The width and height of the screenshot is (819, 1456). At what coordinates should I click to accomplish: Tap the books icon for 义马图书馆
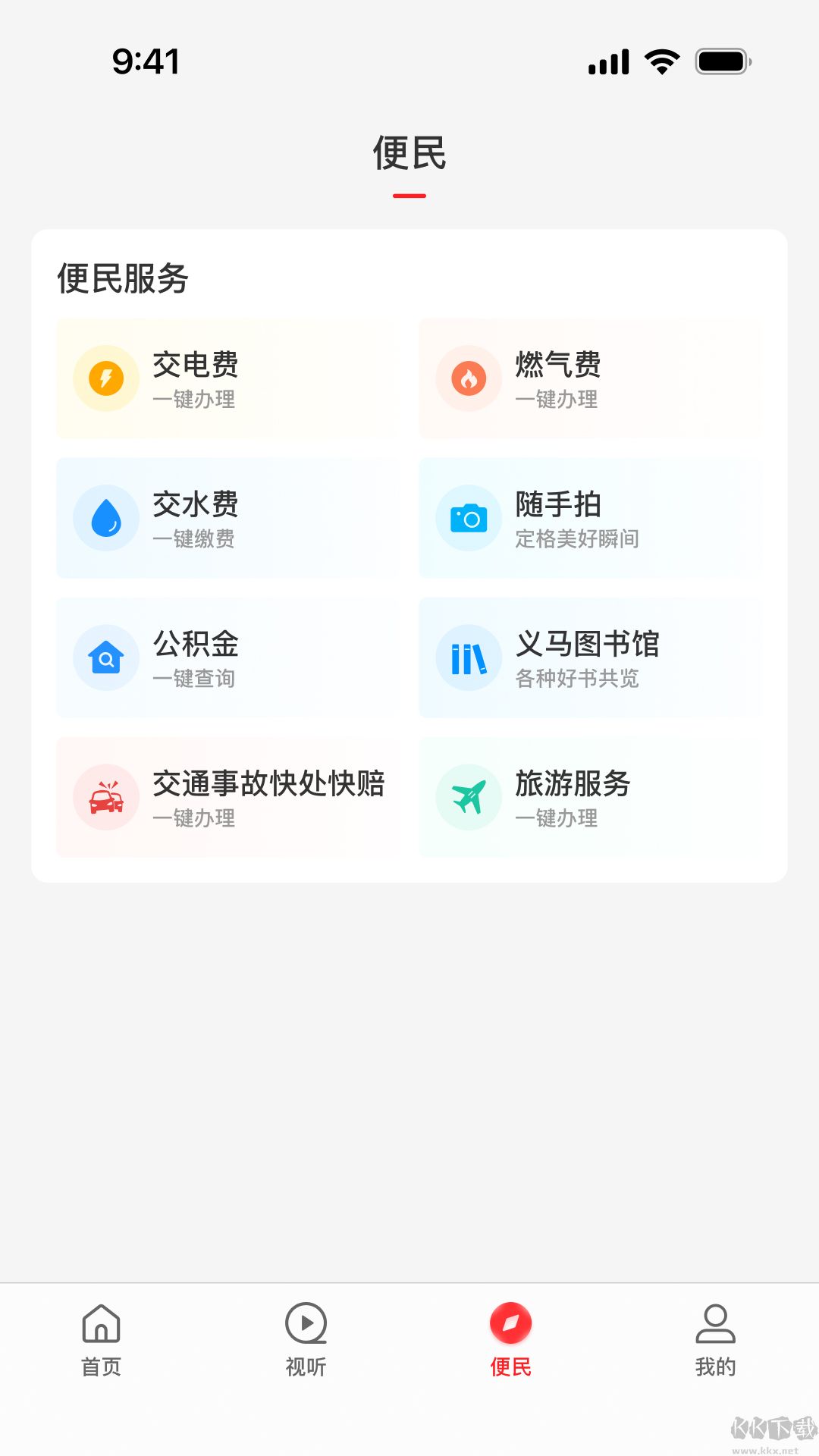[469, 657]
